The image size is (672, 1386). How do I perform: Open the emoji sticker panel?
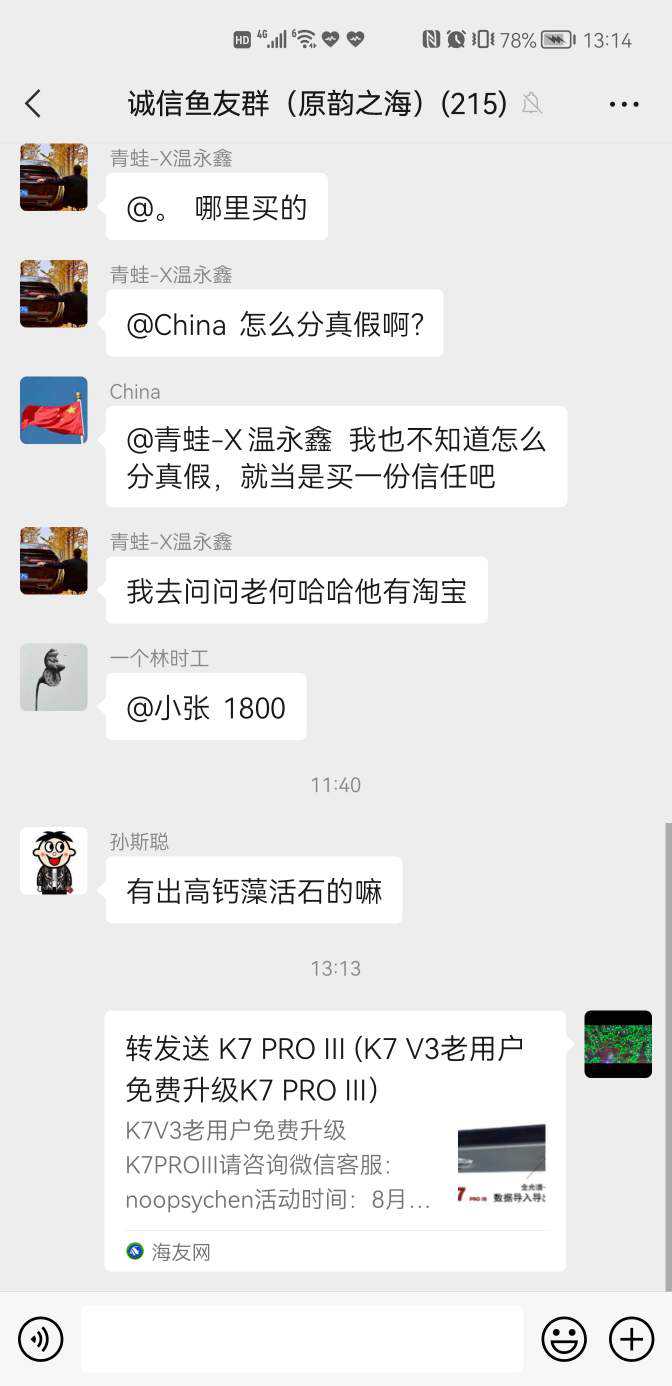[564, 1338]
